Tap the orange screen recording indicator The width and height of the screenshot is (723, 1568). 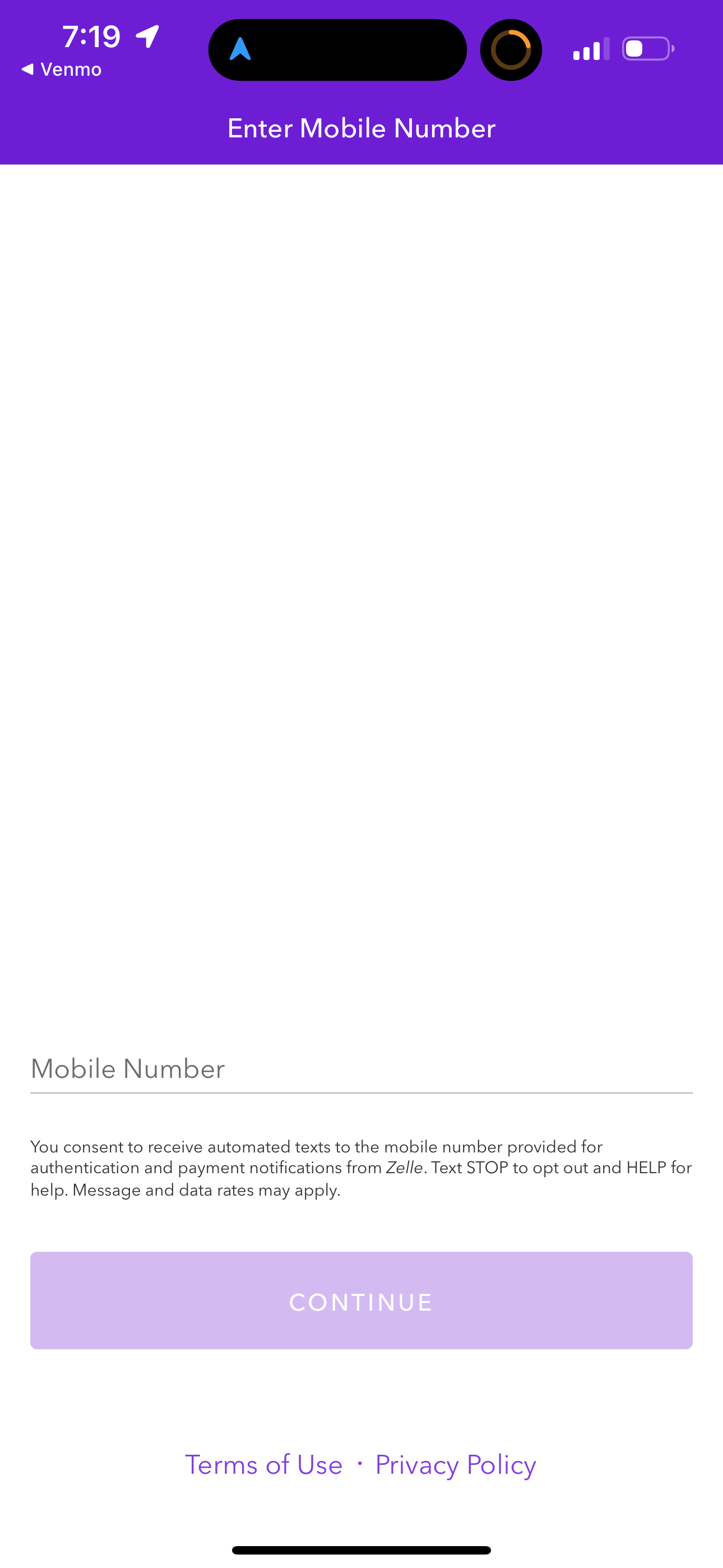coord(511,49)
